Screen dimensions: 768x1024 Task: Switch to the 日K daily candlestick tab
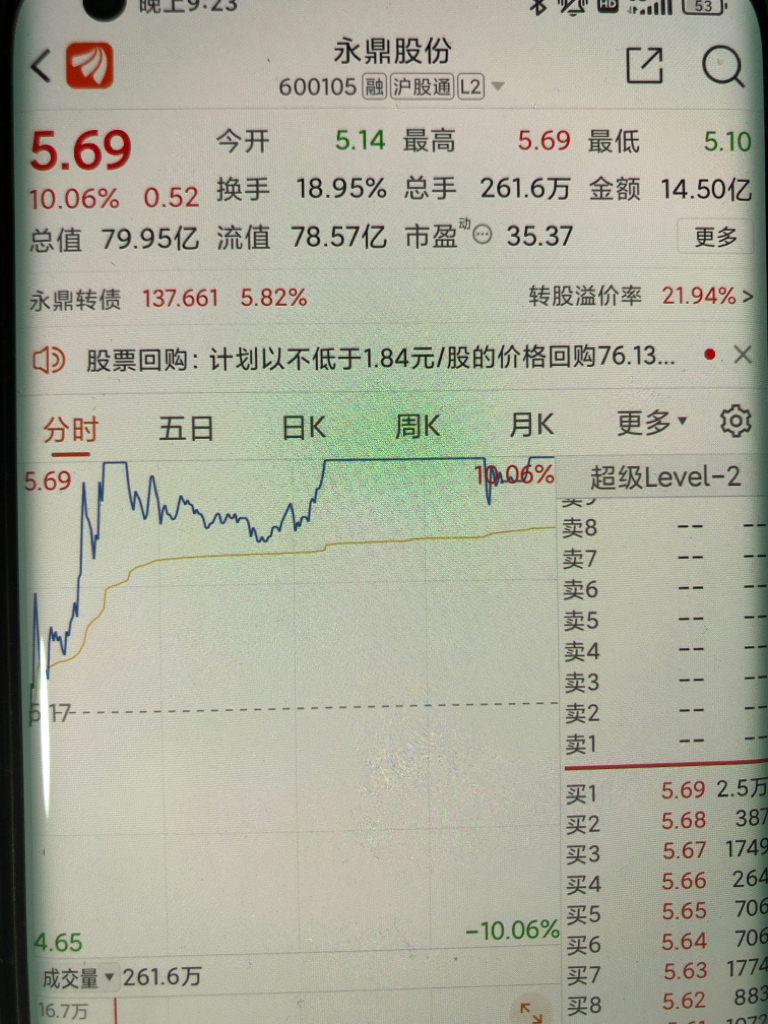(x=302, y=426)
